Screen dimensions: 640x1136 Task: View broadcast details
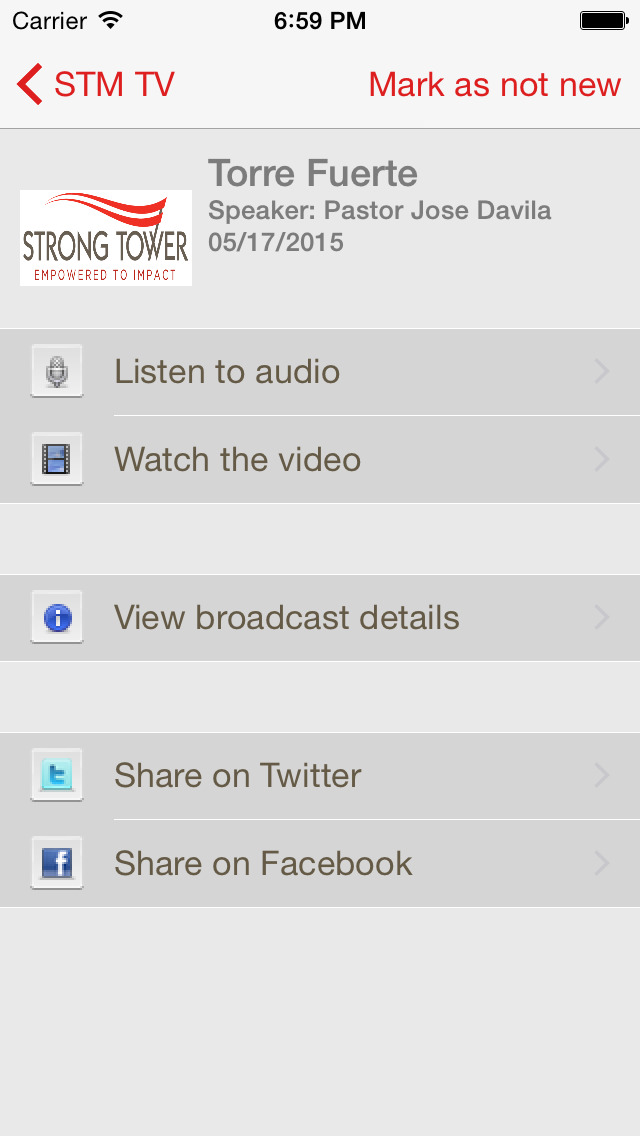pos(320,618)
